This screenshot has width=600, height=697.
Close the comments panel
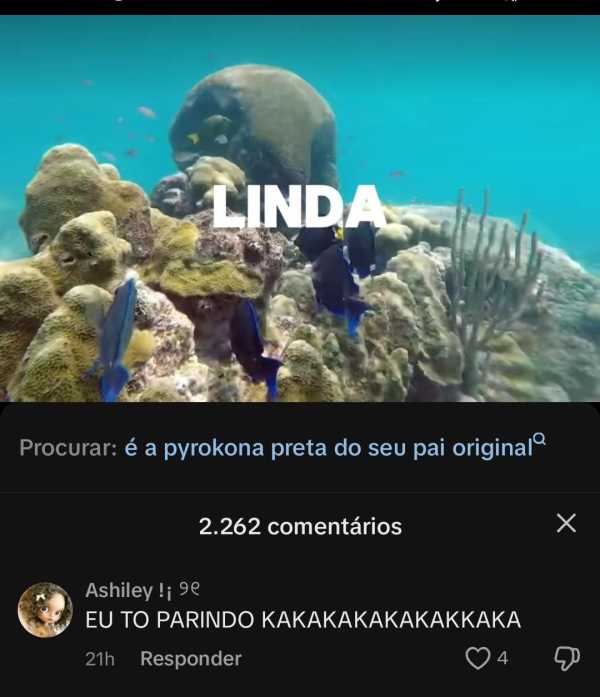pos(566,523)
